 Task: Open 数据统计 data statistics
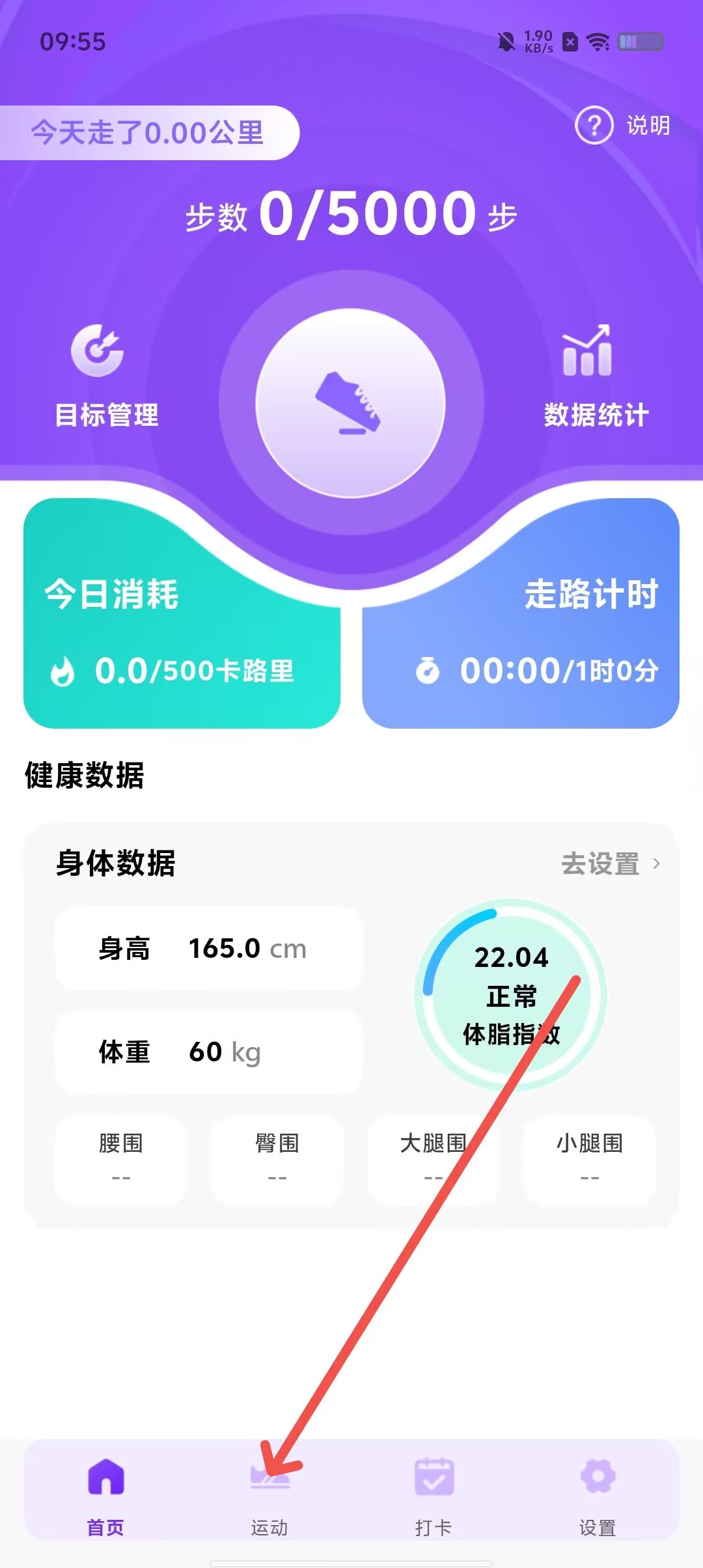596,376
